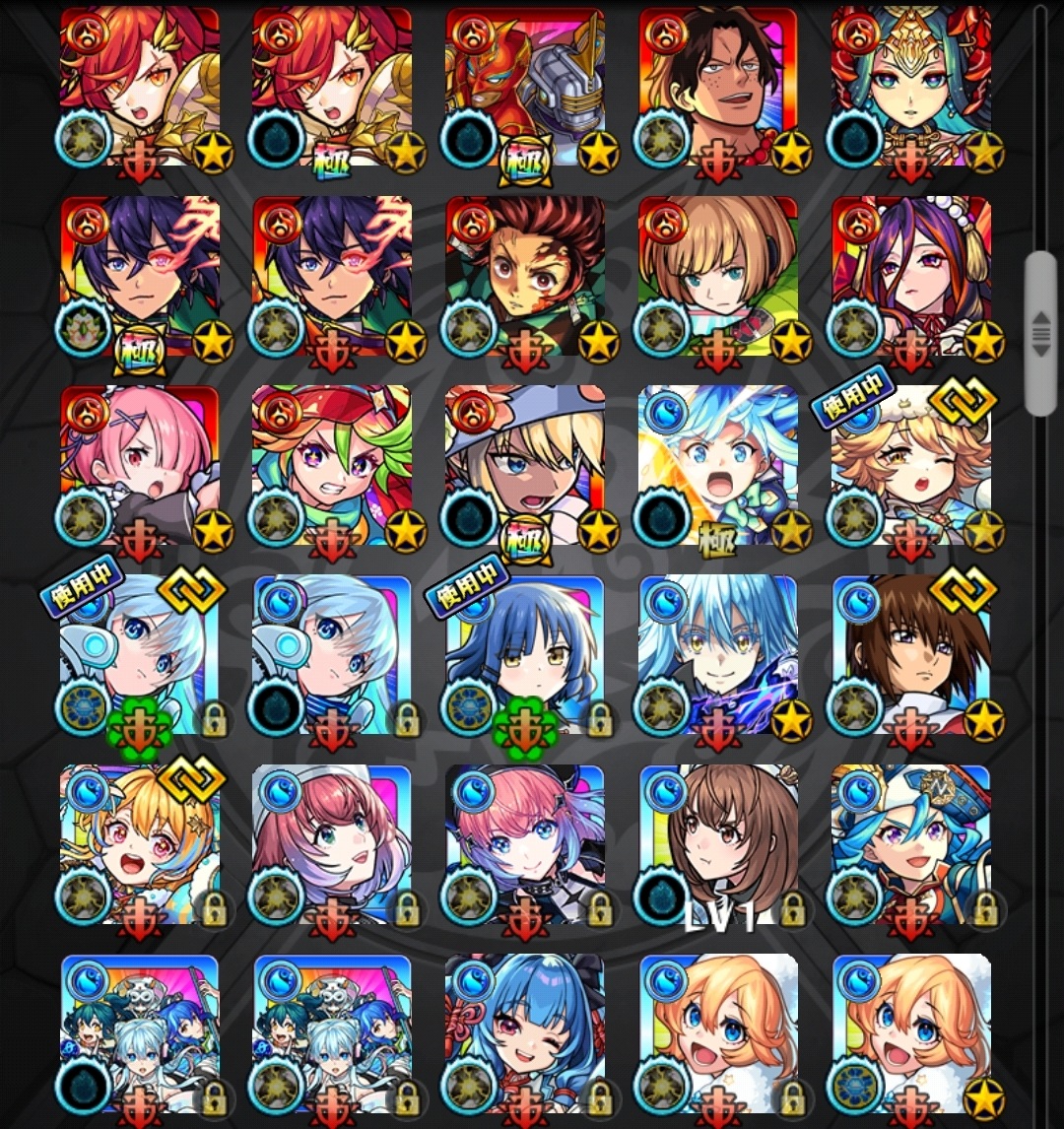The height and width of the screenshot is (1129, 1064).
Task: Select the pink-haired maid with hair clip
Action: tap(139, 465)
